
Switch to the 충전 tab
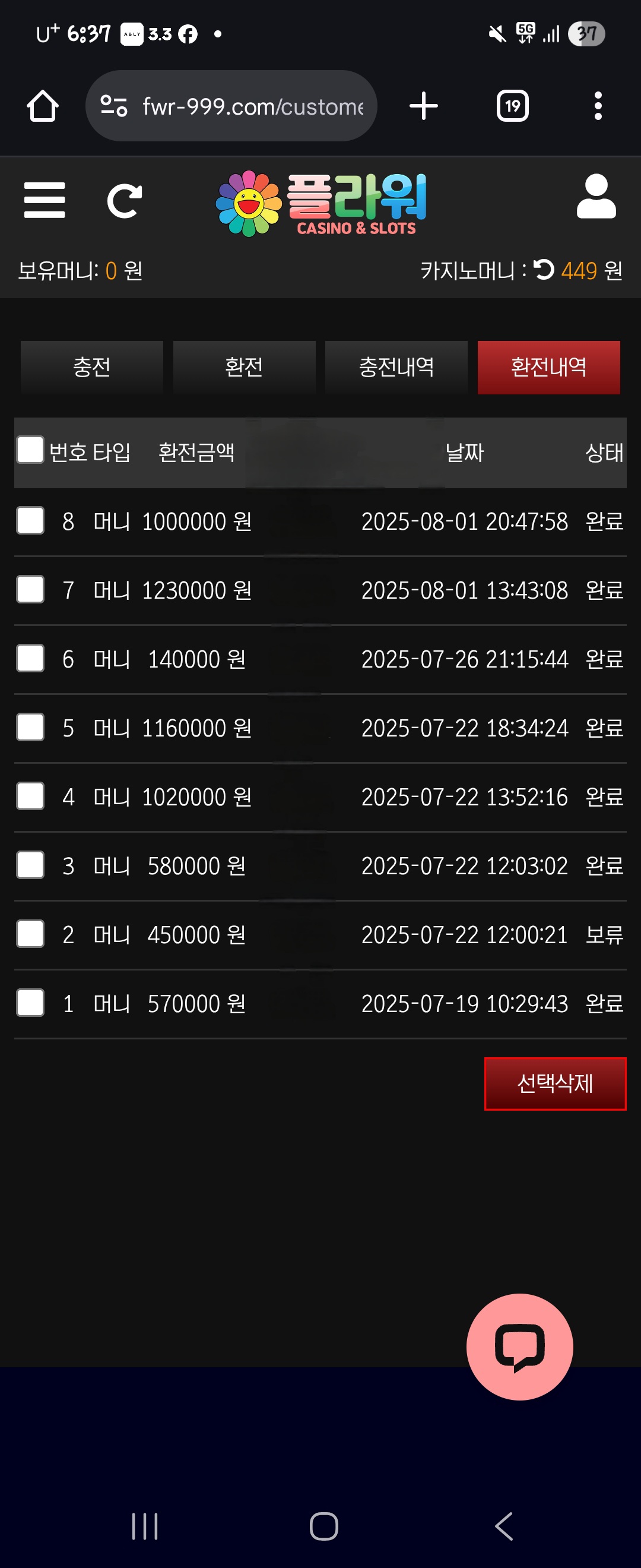click(92, 367)
